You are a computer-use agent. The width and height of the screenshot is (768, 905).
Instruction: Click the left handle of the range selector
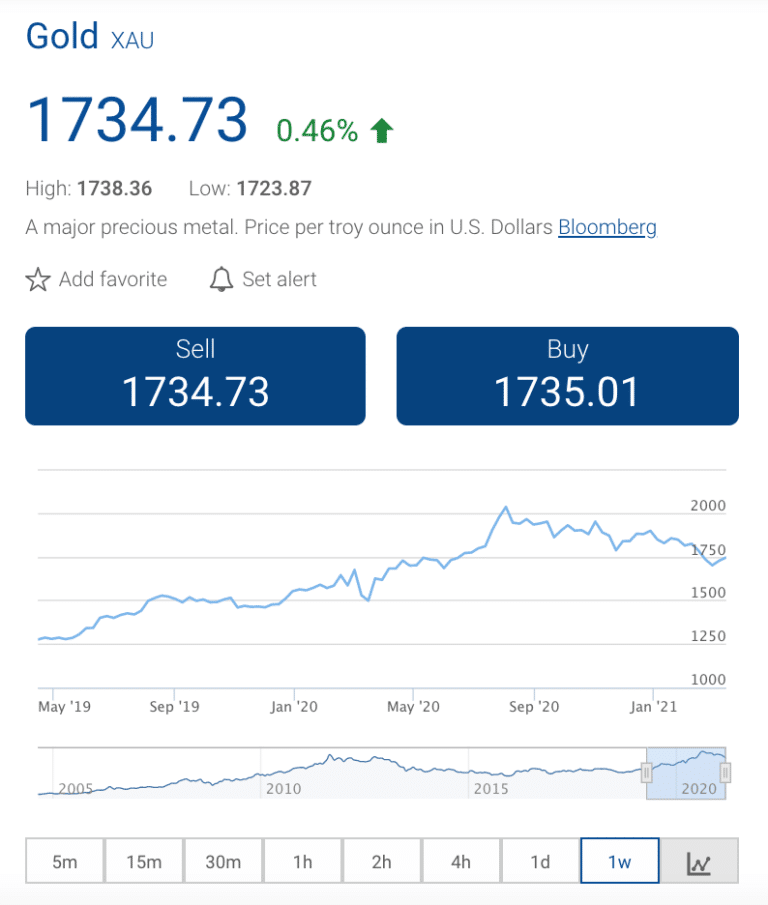click(x=645, y=770)
